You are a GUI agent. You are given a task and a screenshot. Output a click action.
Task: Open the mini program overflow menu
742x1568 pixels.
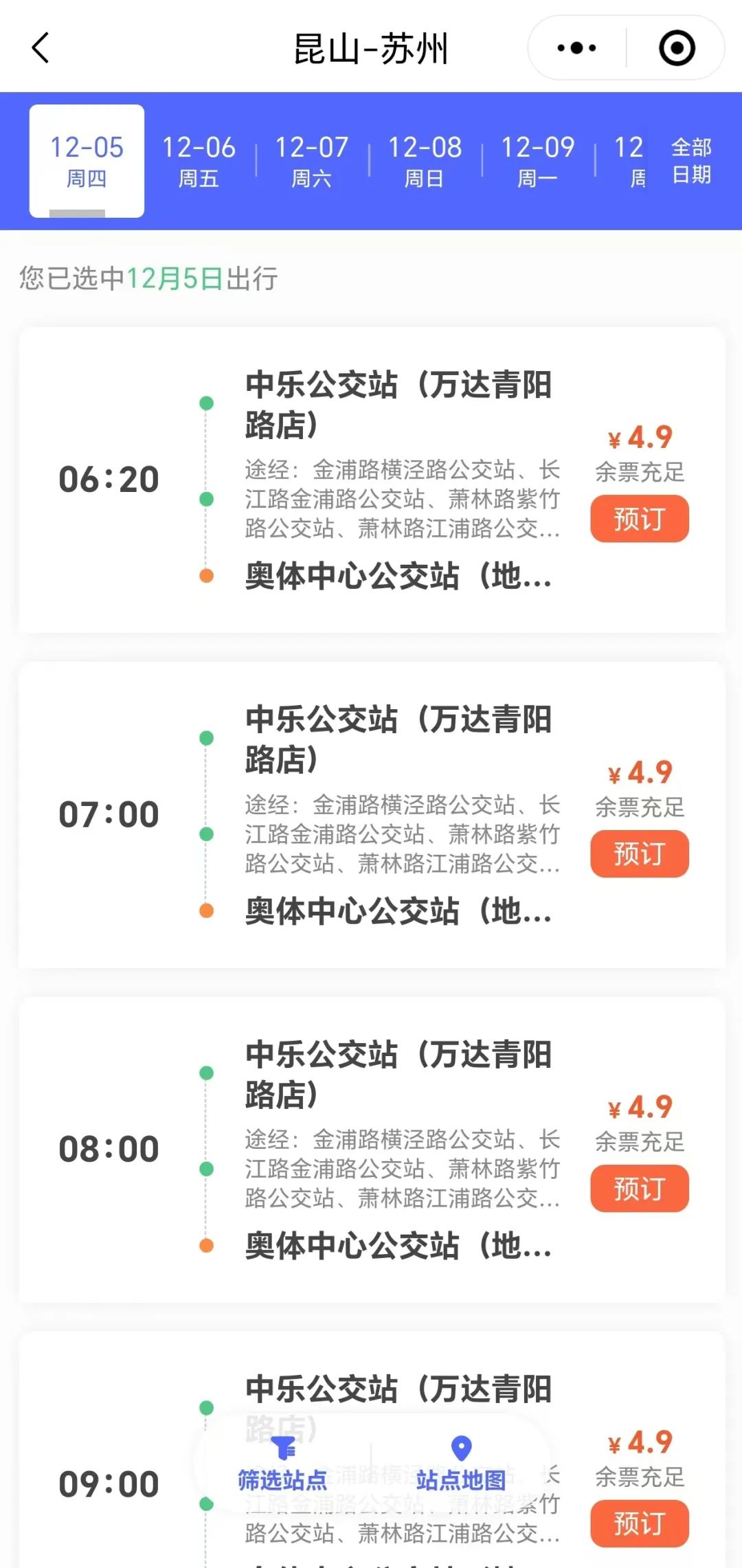(x=576, y=48)
